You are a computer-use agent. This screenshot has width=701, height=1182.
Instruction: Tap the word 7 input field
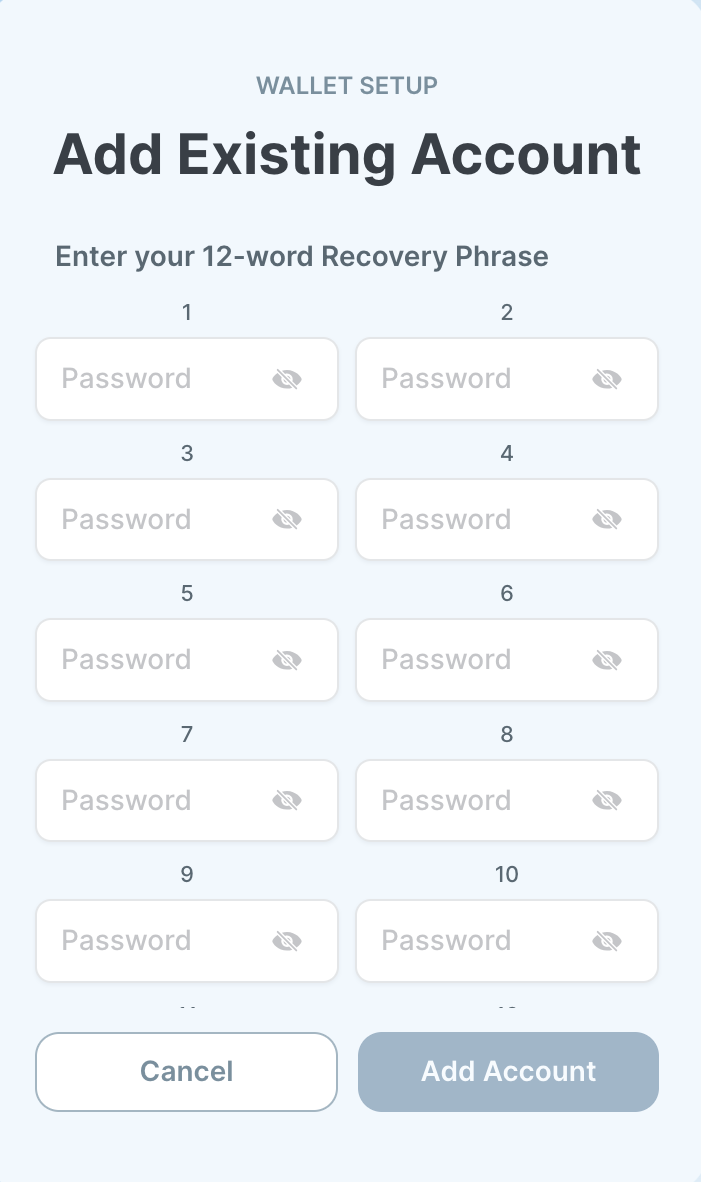186,801
